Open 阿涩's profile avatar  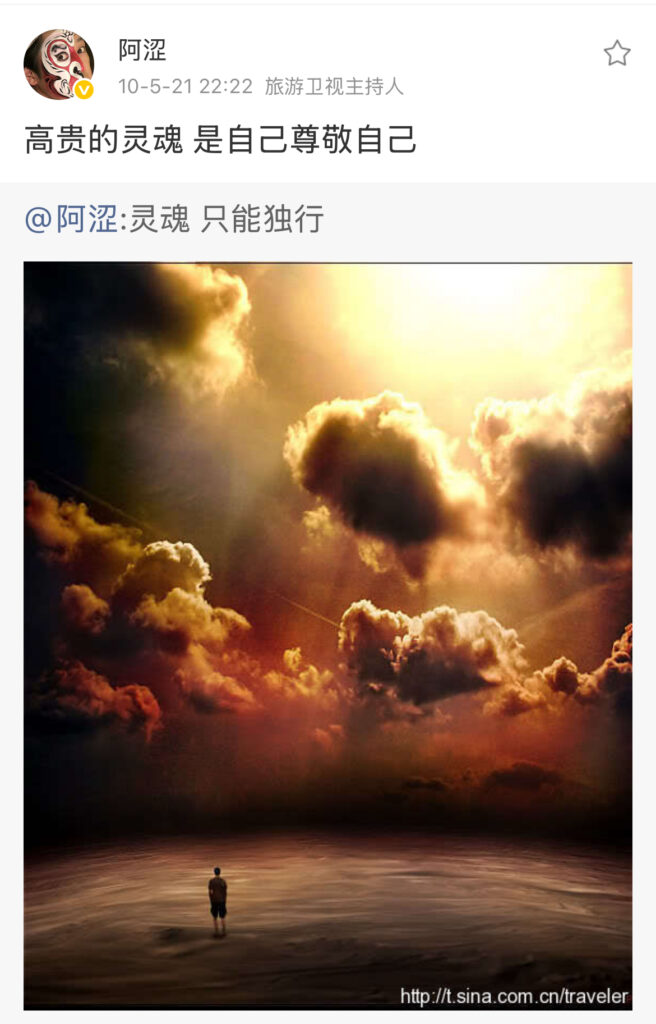pos(58,64)
